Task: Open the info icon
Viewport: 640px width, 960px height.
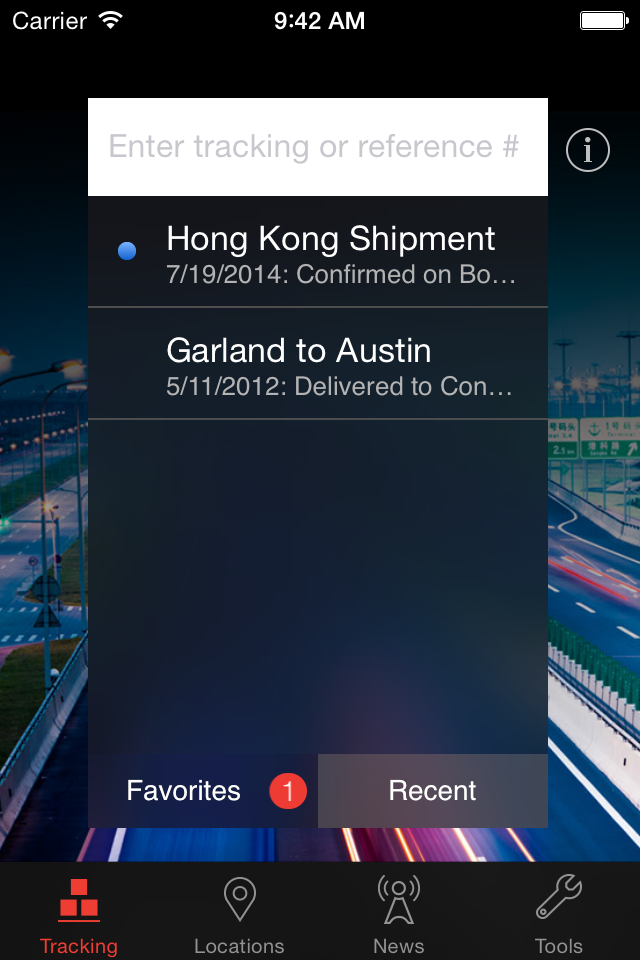Action: click(588, 151)
